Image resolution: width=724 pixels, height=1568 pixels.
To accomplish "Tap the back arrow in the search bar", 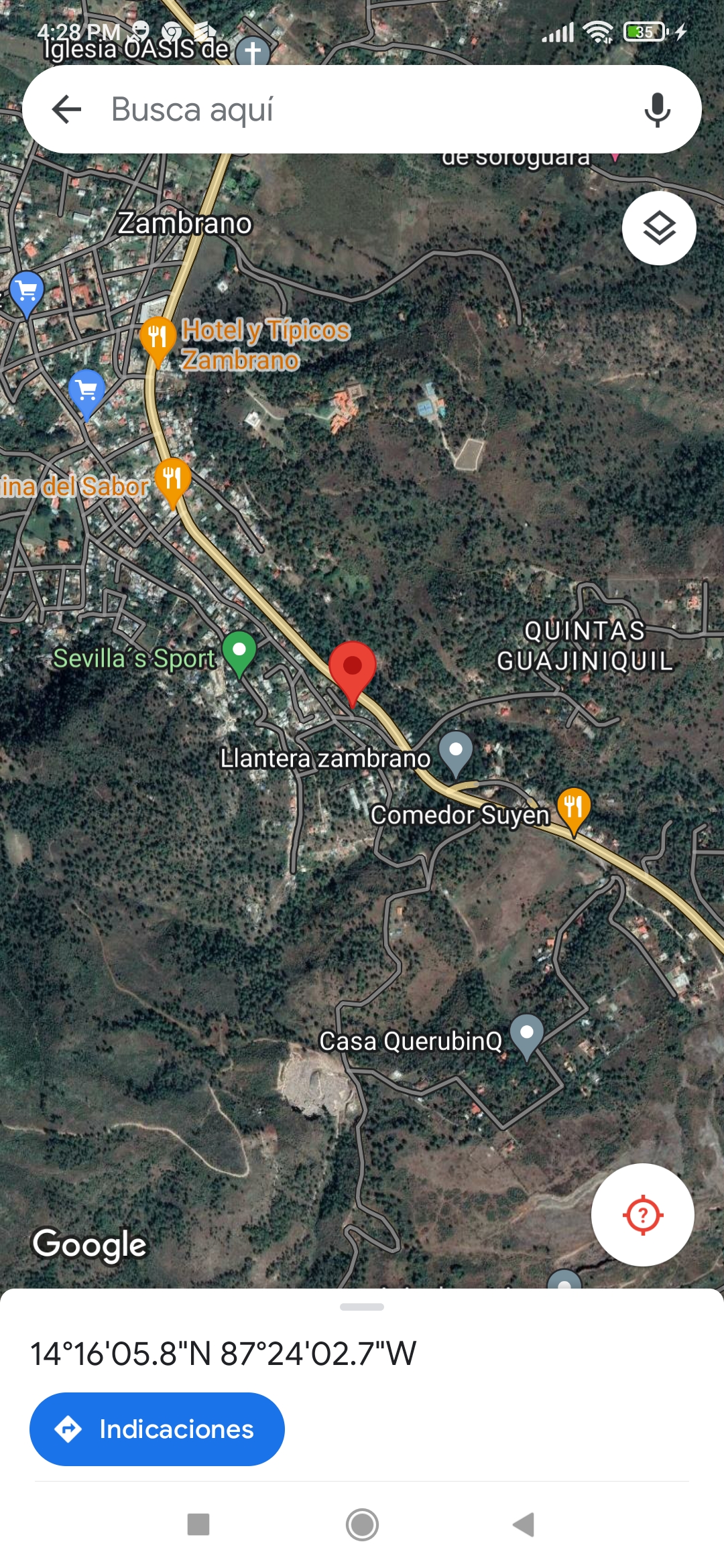I will pyautogui.click(x=67, y=109).
